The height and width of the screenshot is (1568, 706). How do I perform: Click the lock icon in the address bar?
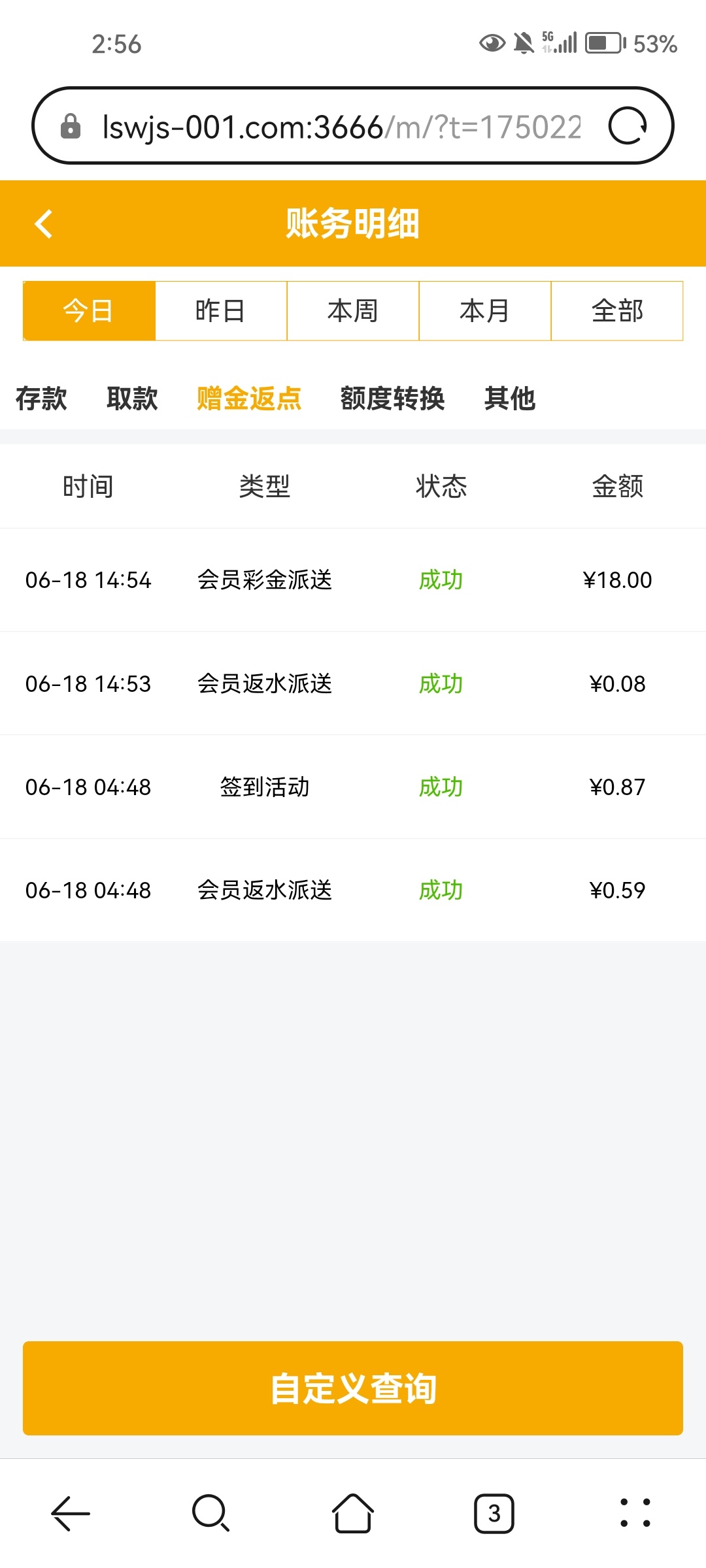point(71,125)
